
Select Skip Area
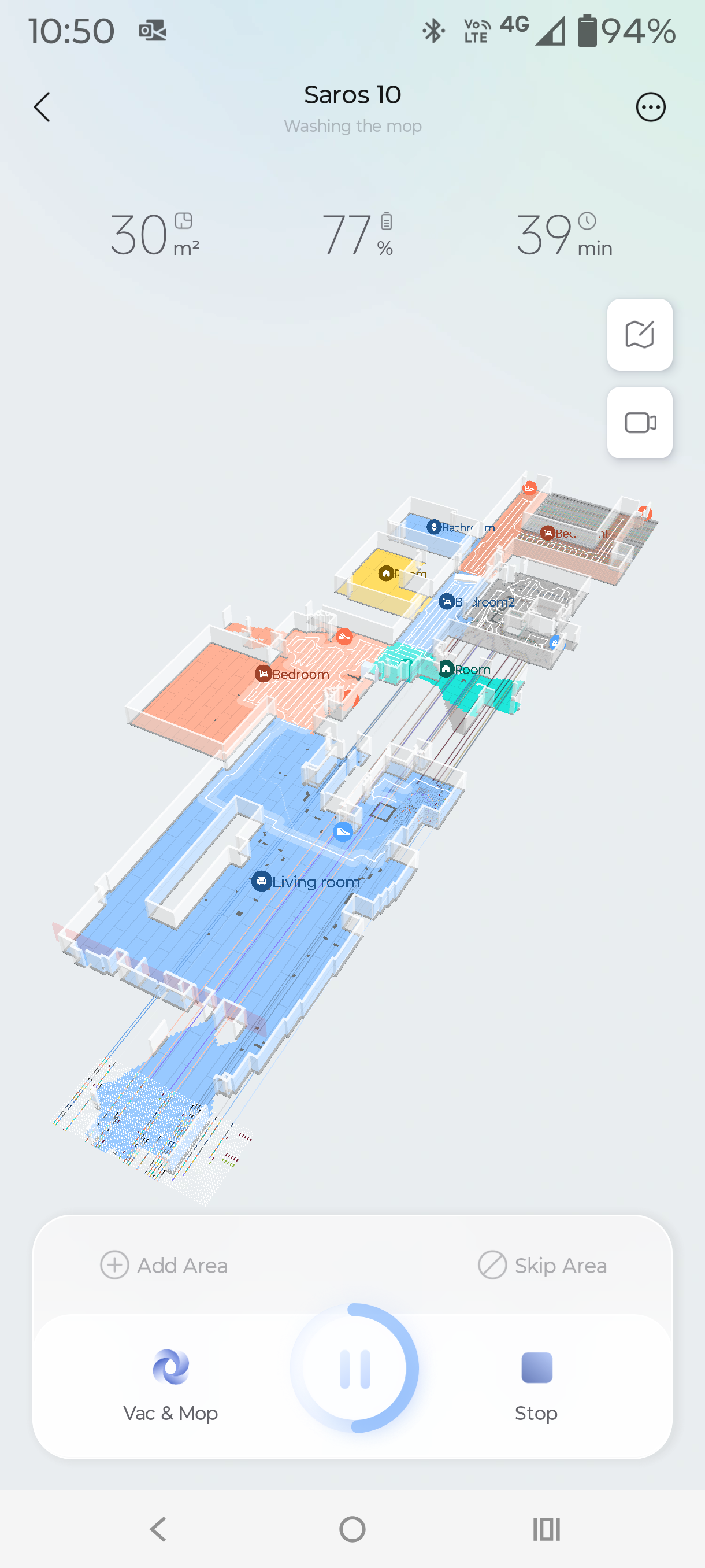click(x=542, y=1266)
